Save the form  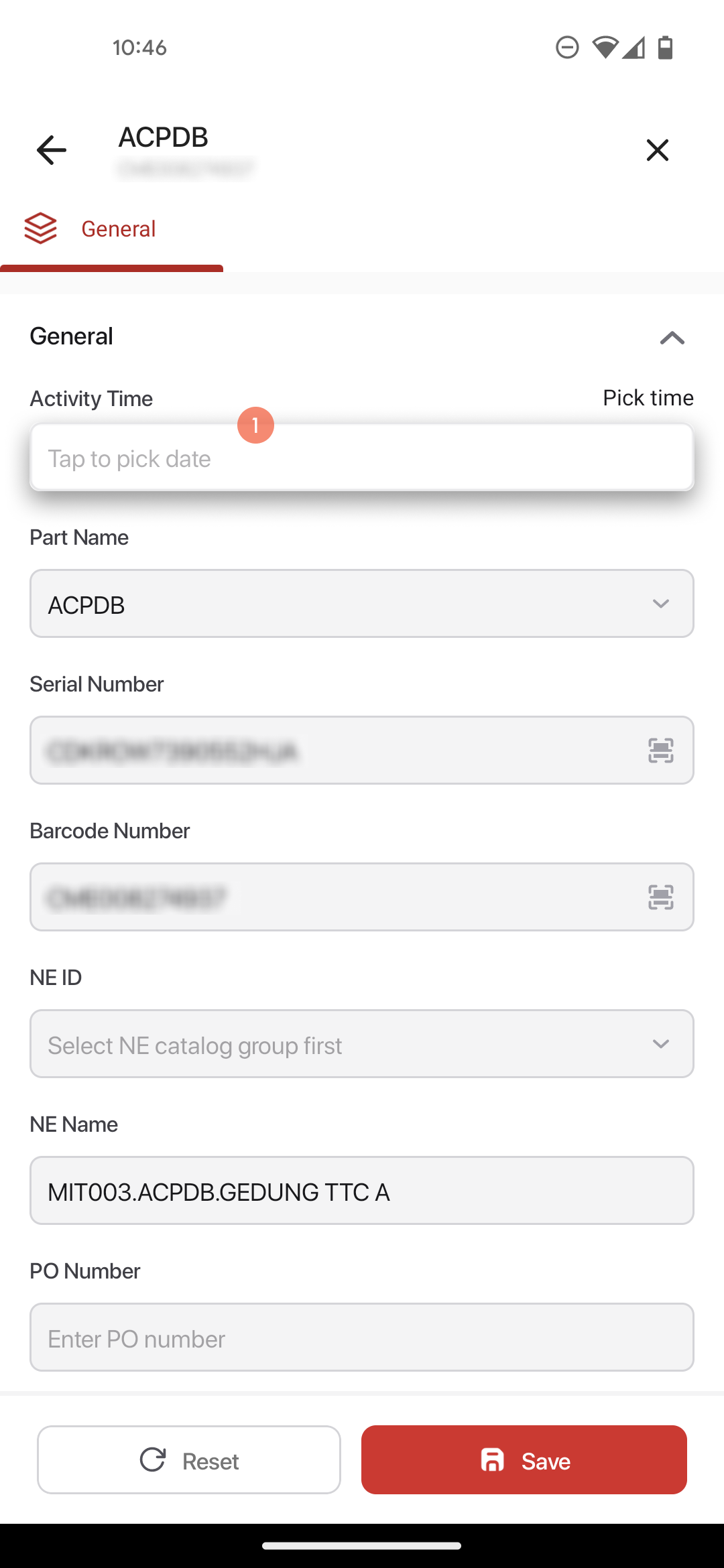[x=524, y=1460]
